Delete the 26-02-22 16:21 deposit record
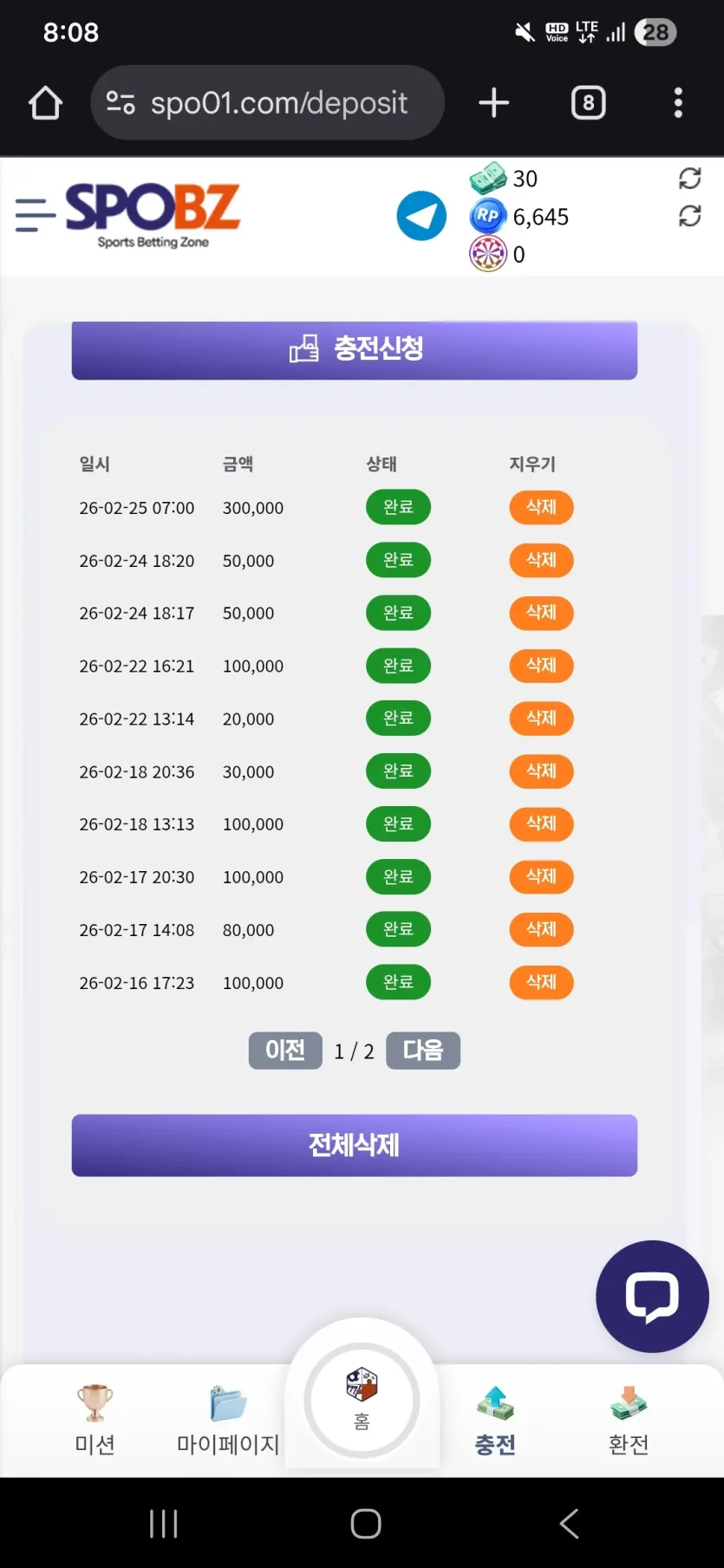This screenshot has height=1568, width=724. pos(541,666)
